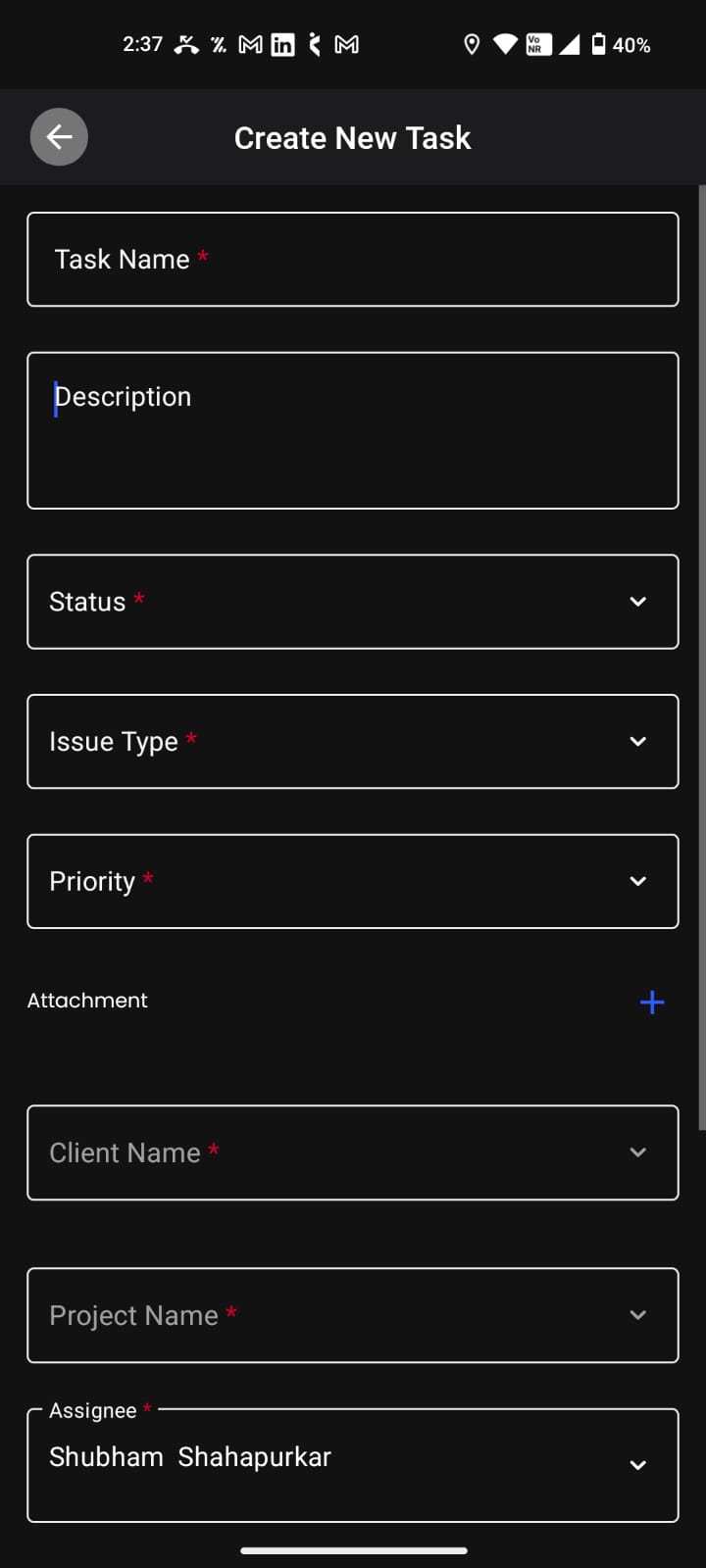Open the Status dropdown
This screenshot has width=706, height=1568.
352,602
